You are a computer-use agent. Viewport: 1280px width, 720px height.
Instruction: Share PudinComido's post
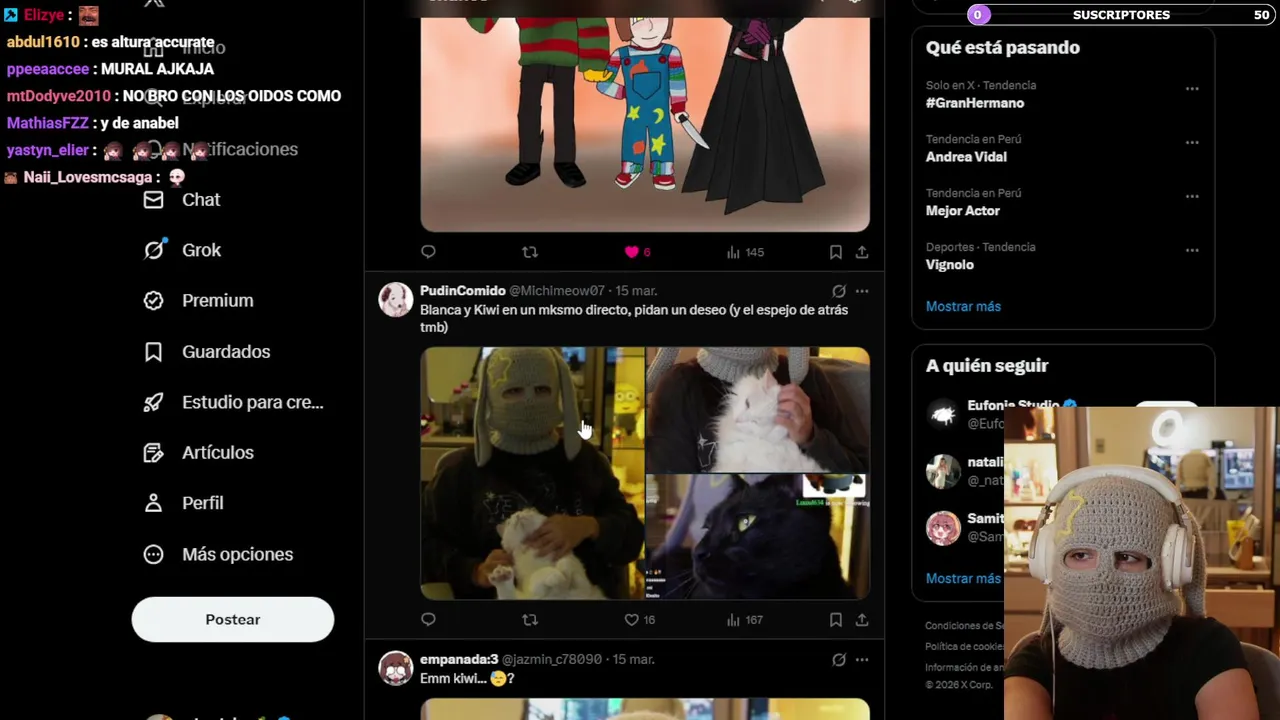[x=862, y=620]
